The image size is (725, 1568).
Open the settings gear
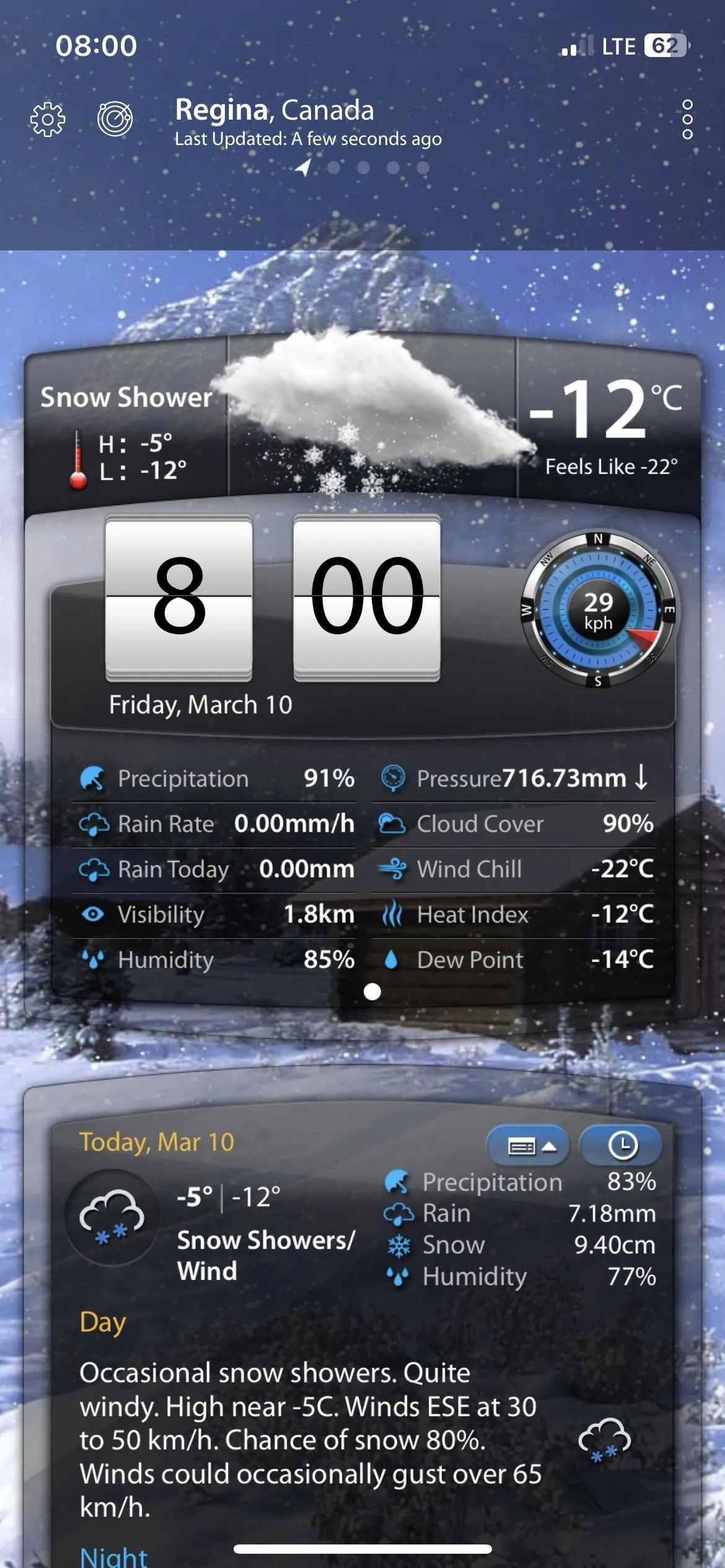48,118
